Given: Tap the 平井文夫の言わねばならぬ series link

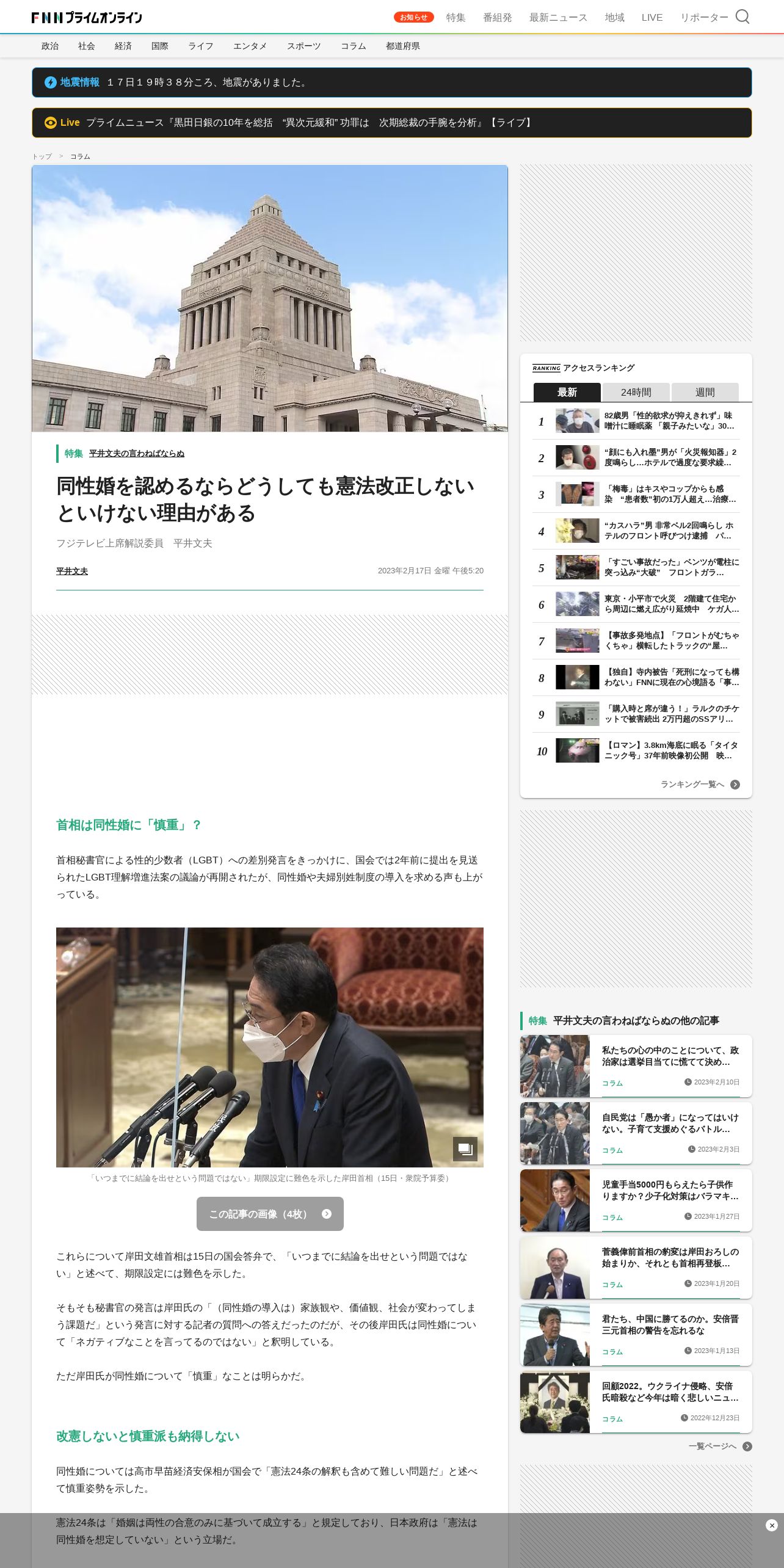Looking at the screenshot, I should pyautogui.click(x=137, y=453).
